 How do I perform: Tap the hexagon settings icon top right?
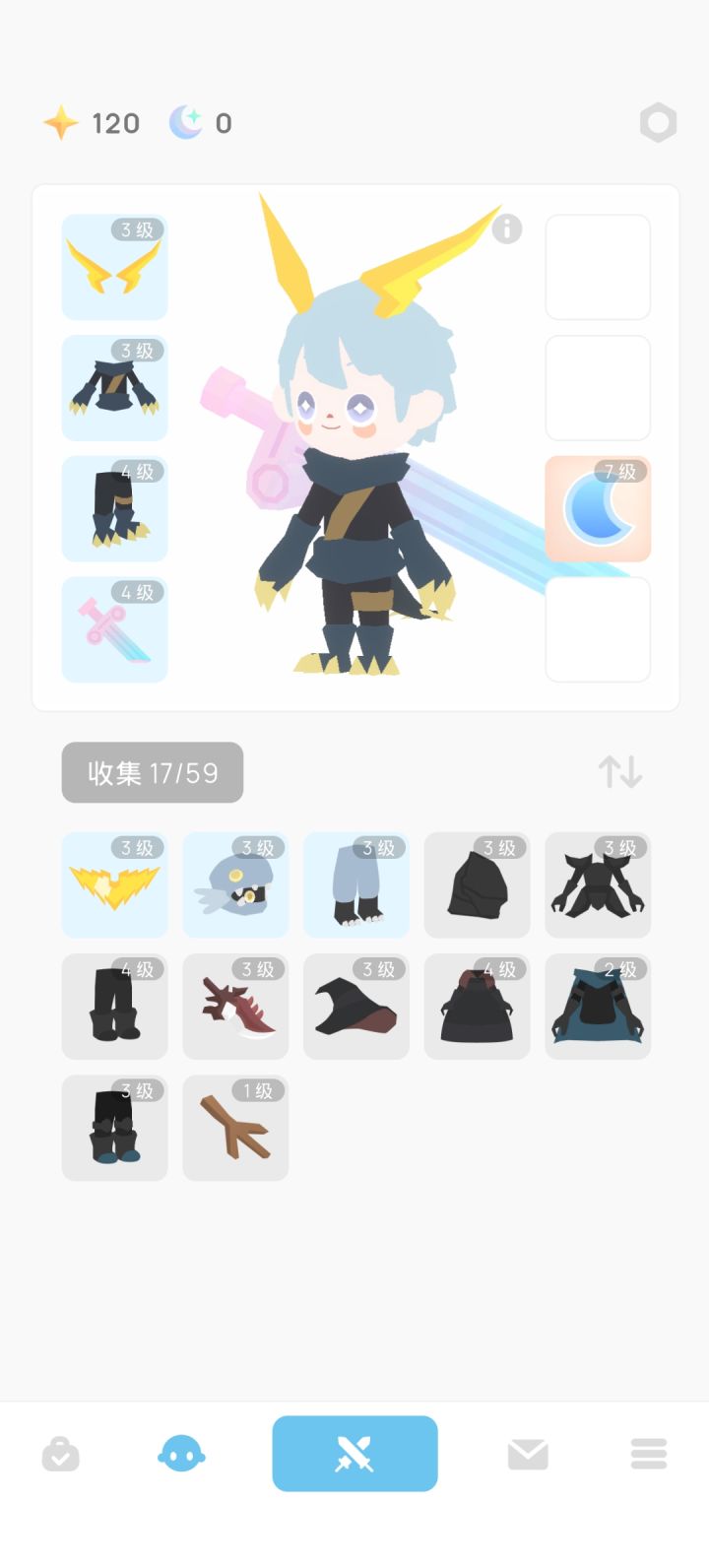(x=658, y=122)
